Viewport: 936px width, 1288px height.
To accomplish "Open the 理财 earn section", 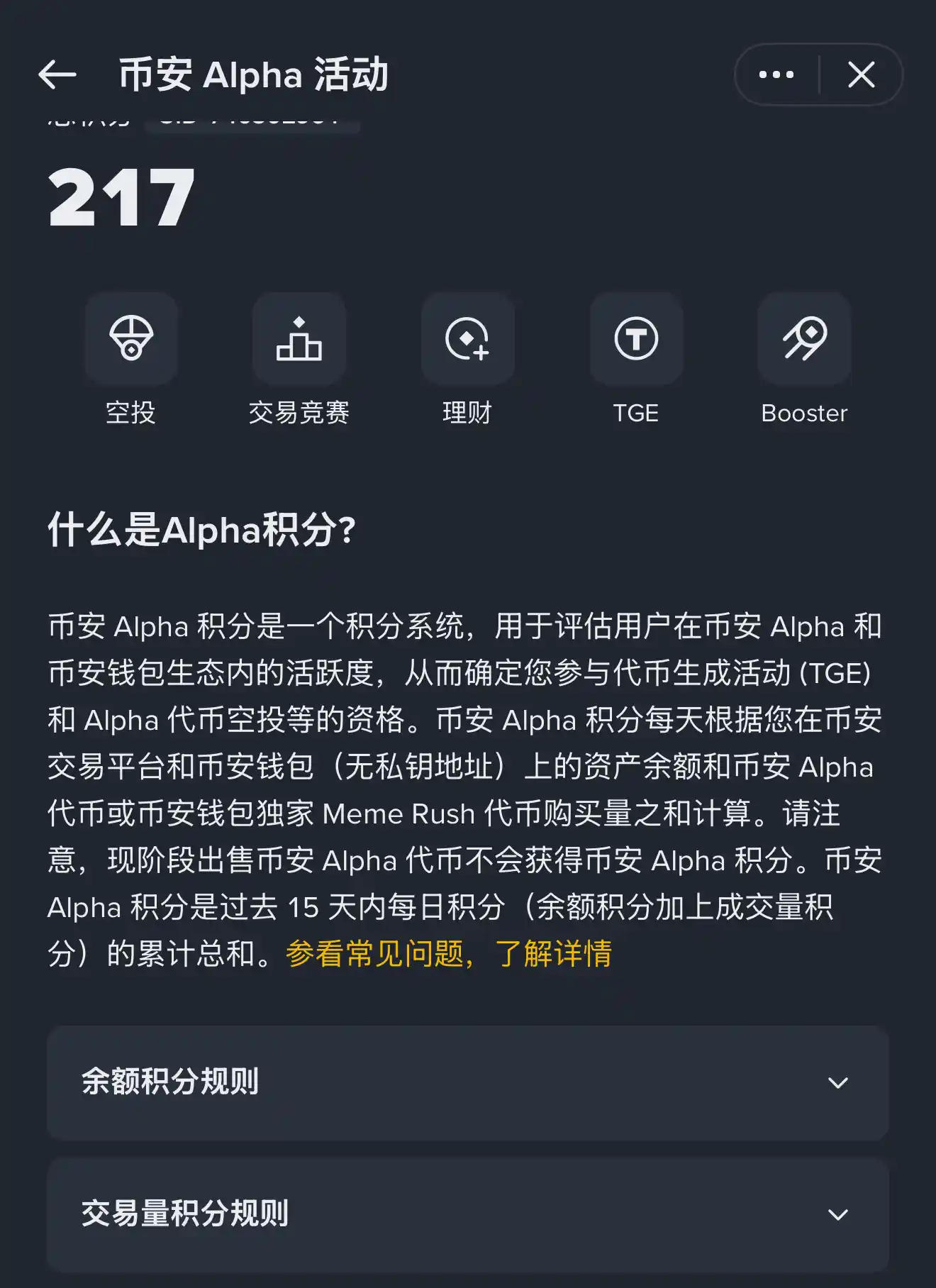I will [467, 339].
